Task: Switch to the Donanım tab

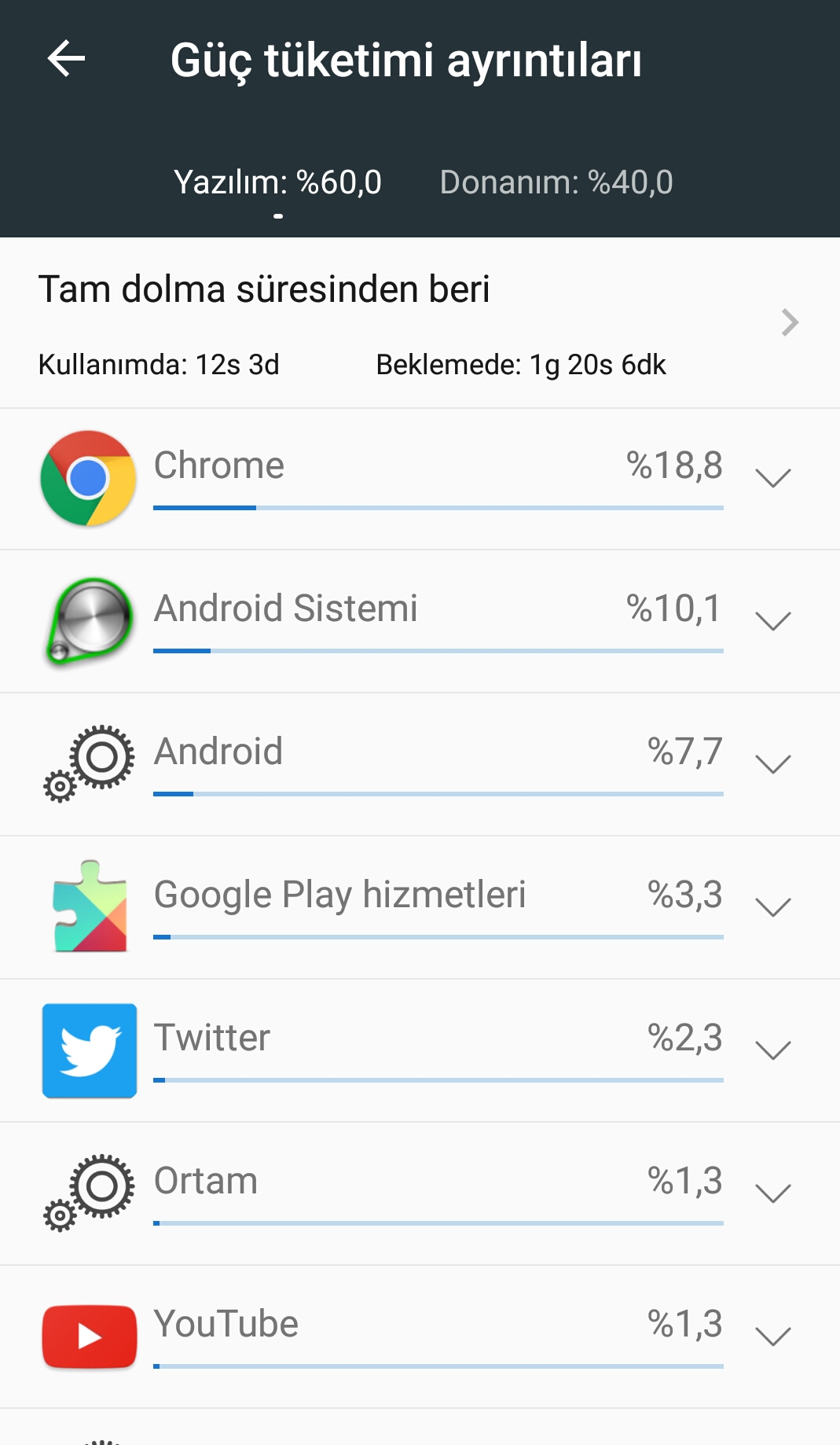Action: click(x=556, y=182)
